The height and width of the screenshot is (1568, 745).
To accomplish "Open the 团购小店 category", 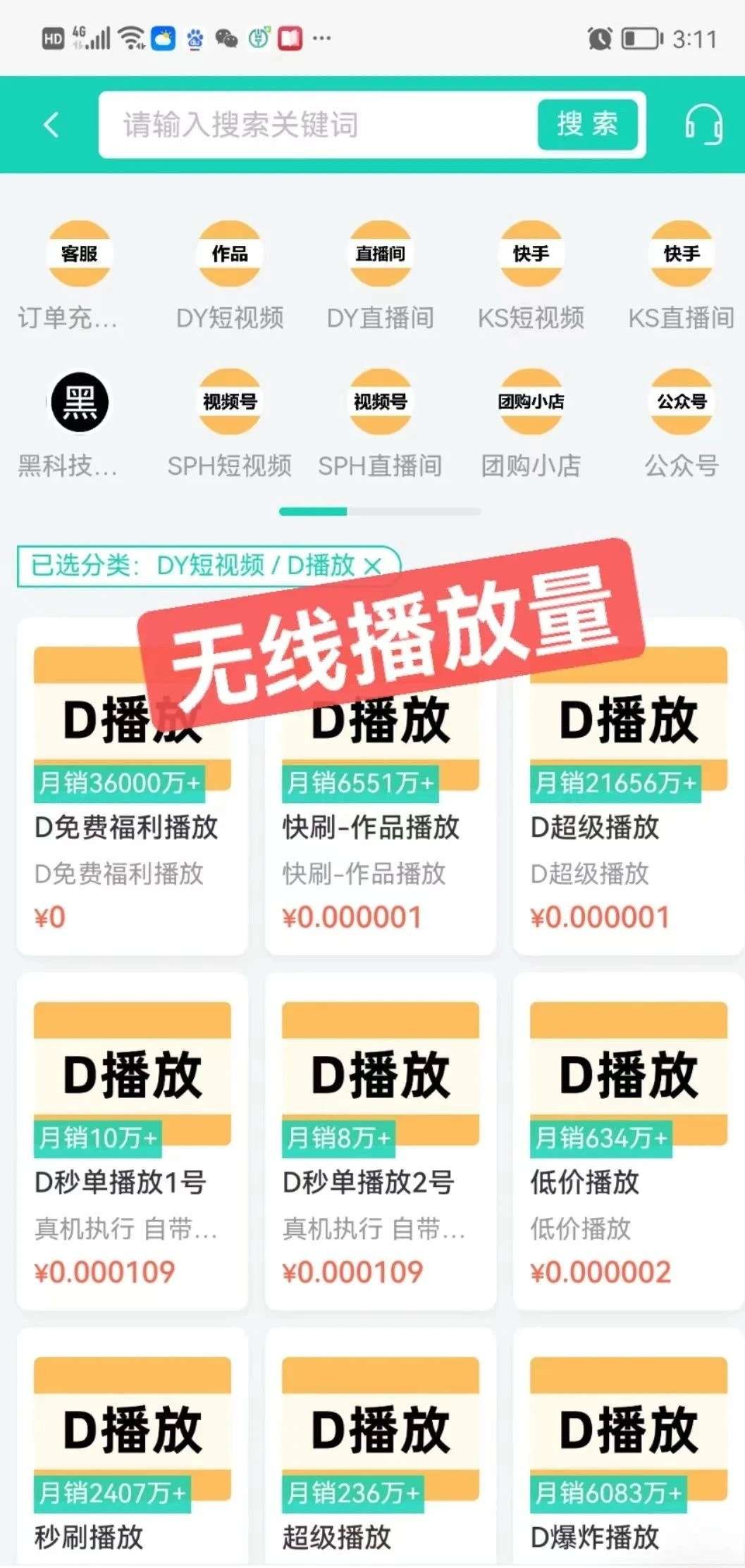I will pos(531,424).
